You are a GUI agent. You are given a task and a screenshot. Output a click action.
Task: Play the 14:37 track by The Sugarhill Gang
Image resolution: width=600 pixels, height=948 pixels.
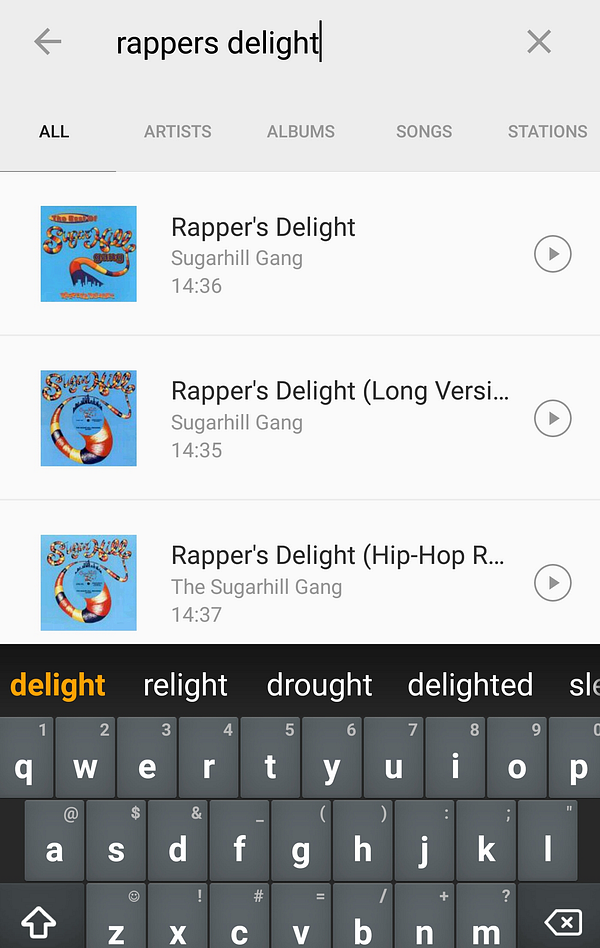[553, 582]
